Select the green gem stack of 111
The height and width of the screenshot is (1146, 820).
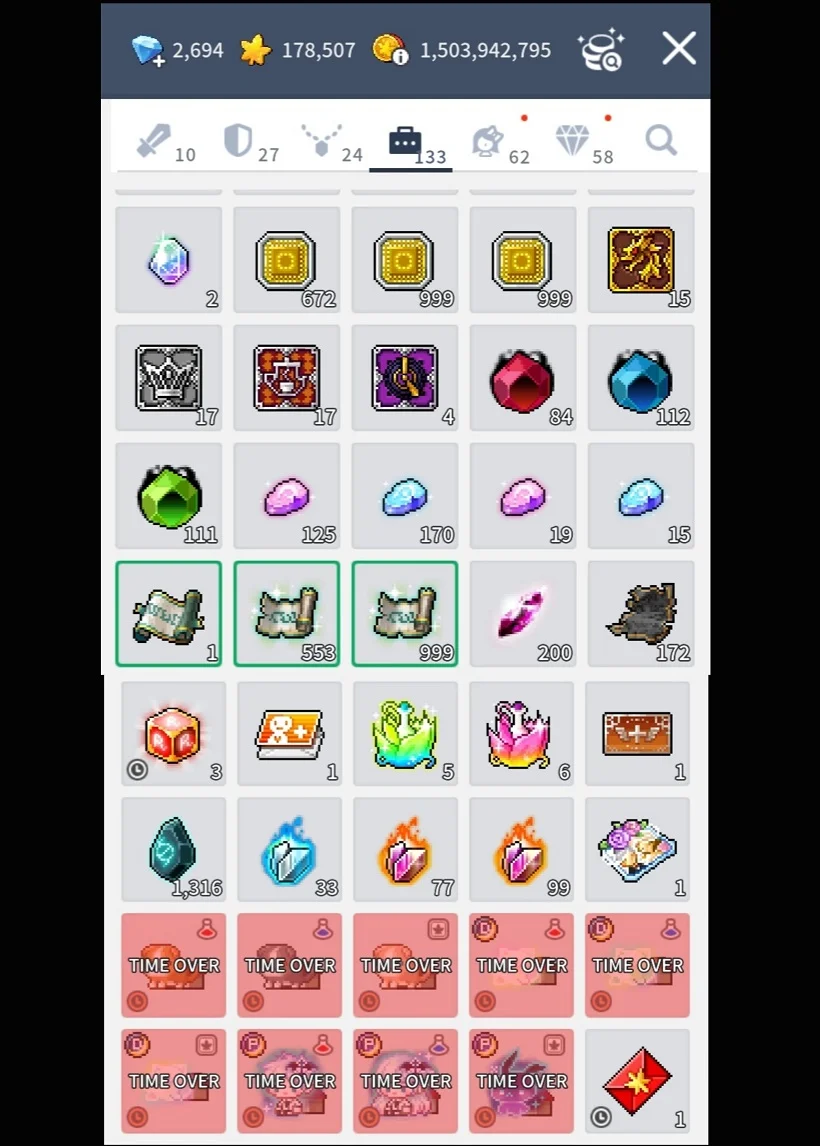tap(169, 497)
